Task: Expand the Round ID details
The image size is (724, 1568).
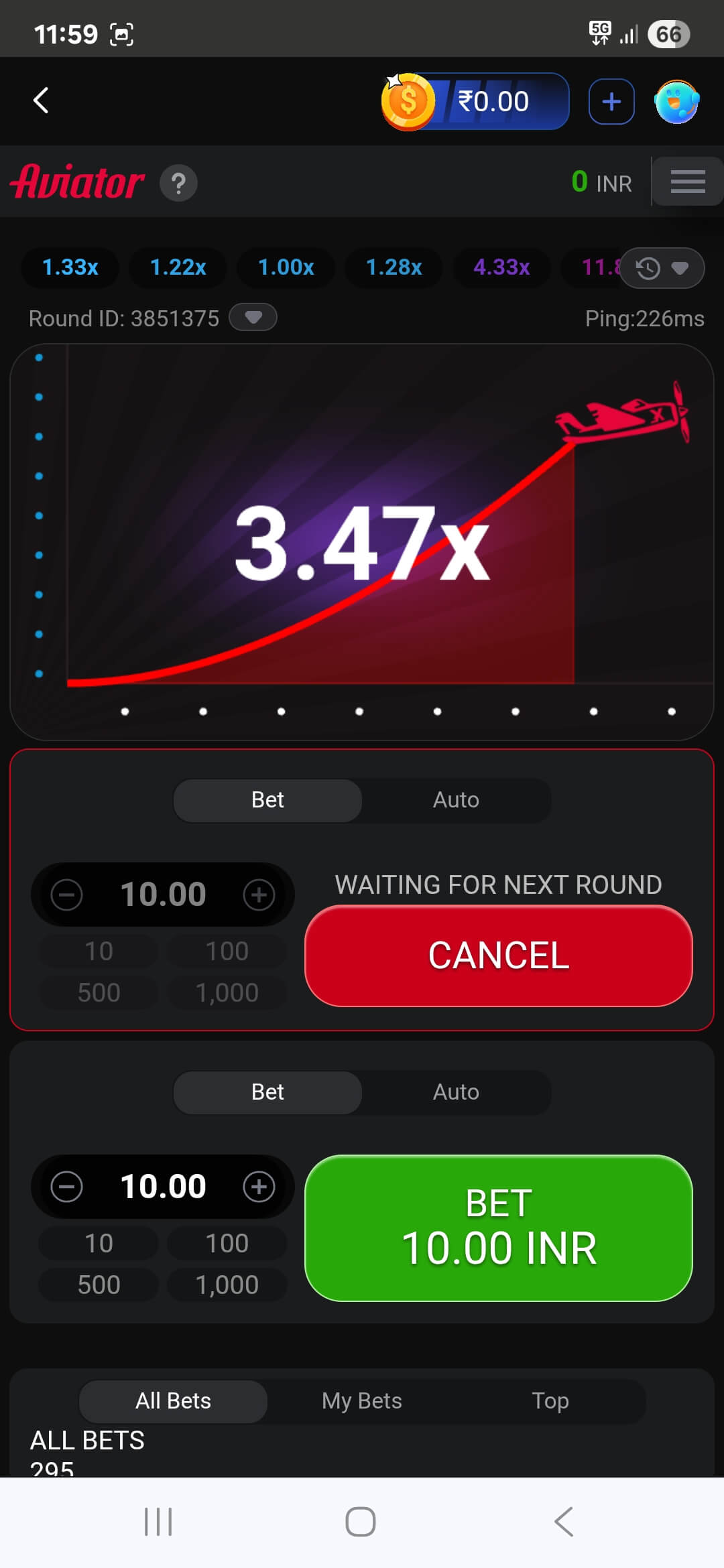Action: [x=253, y=317]
